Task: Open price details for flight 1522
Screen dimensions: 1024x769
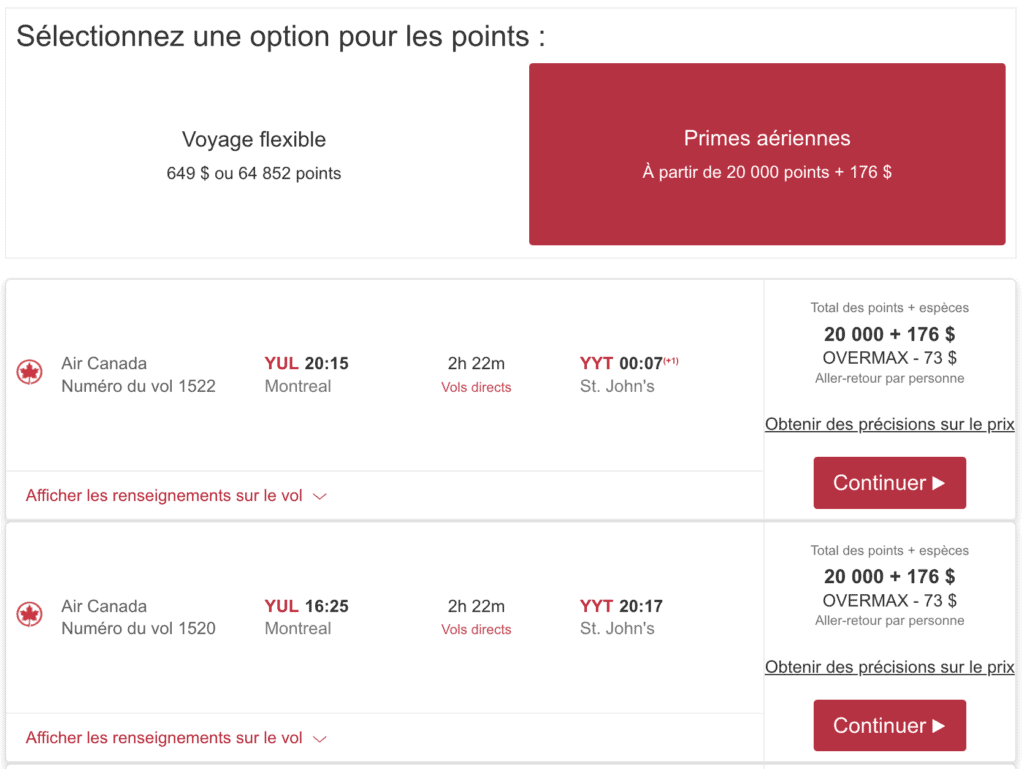Action: 889,424
